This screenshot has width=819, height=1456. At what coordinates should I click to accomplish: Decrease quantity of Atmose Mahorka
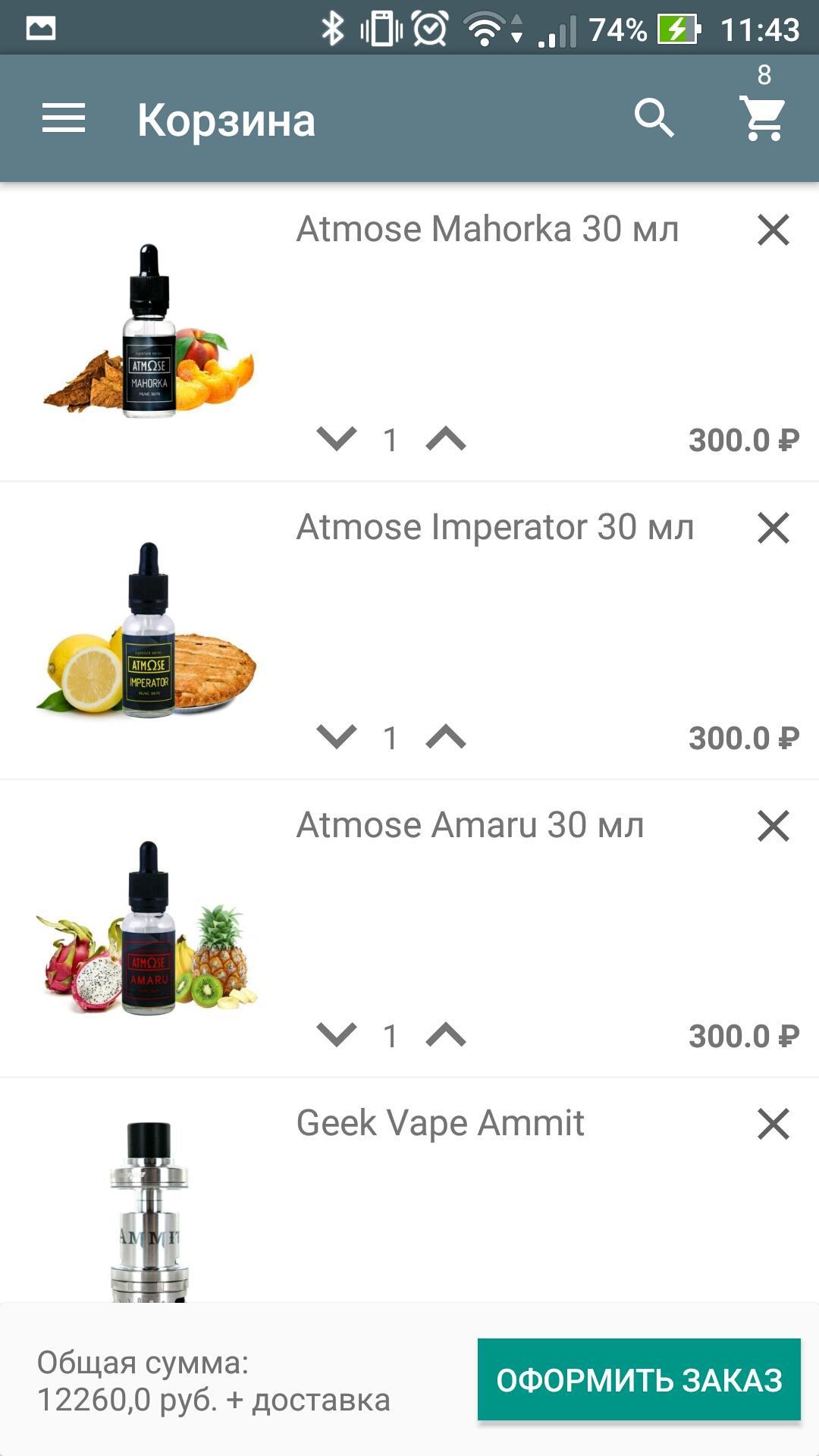[x=337, y=438]
